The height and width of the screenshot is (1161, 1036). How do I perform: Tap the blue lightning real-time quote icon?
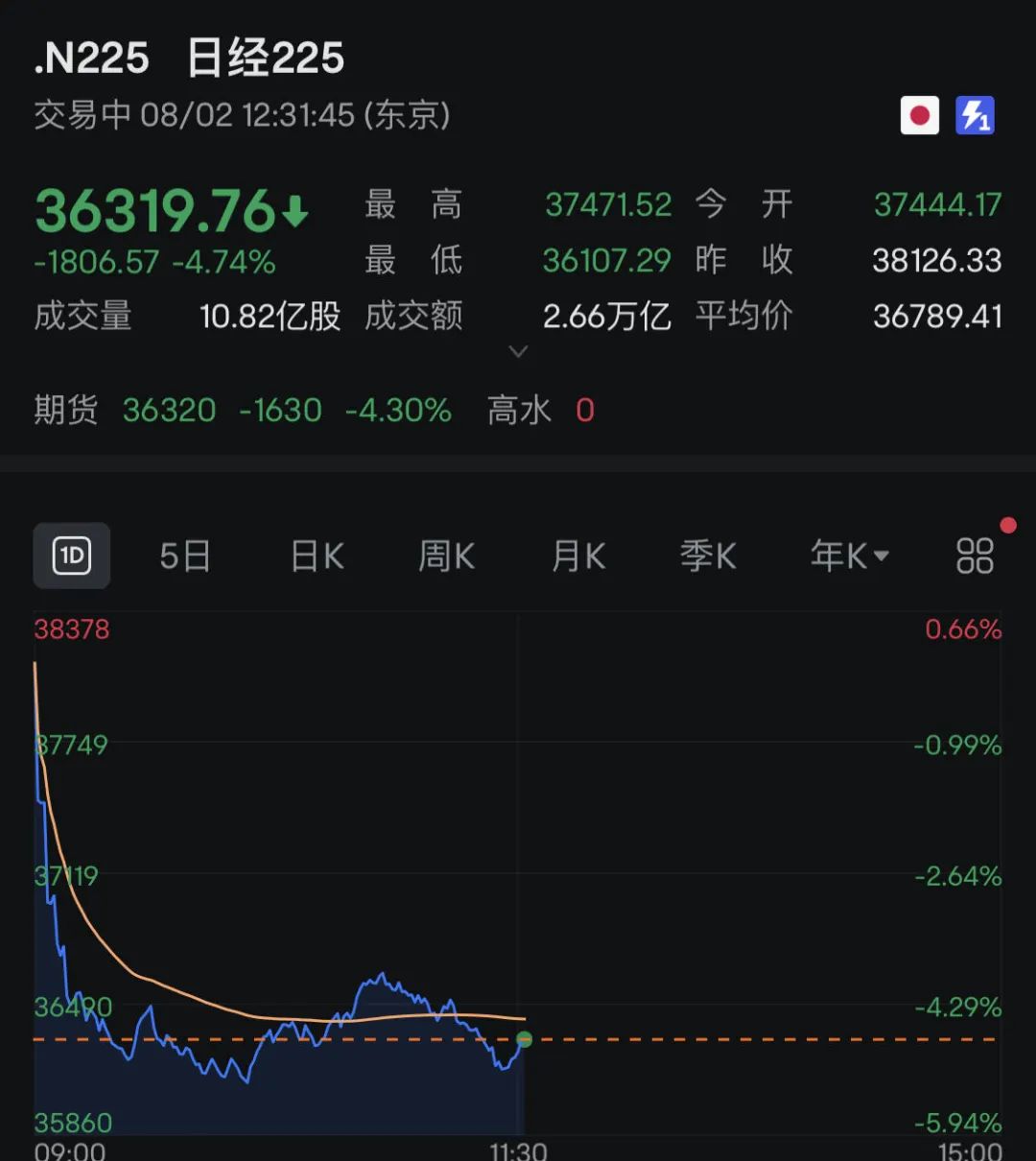point(975,116)
